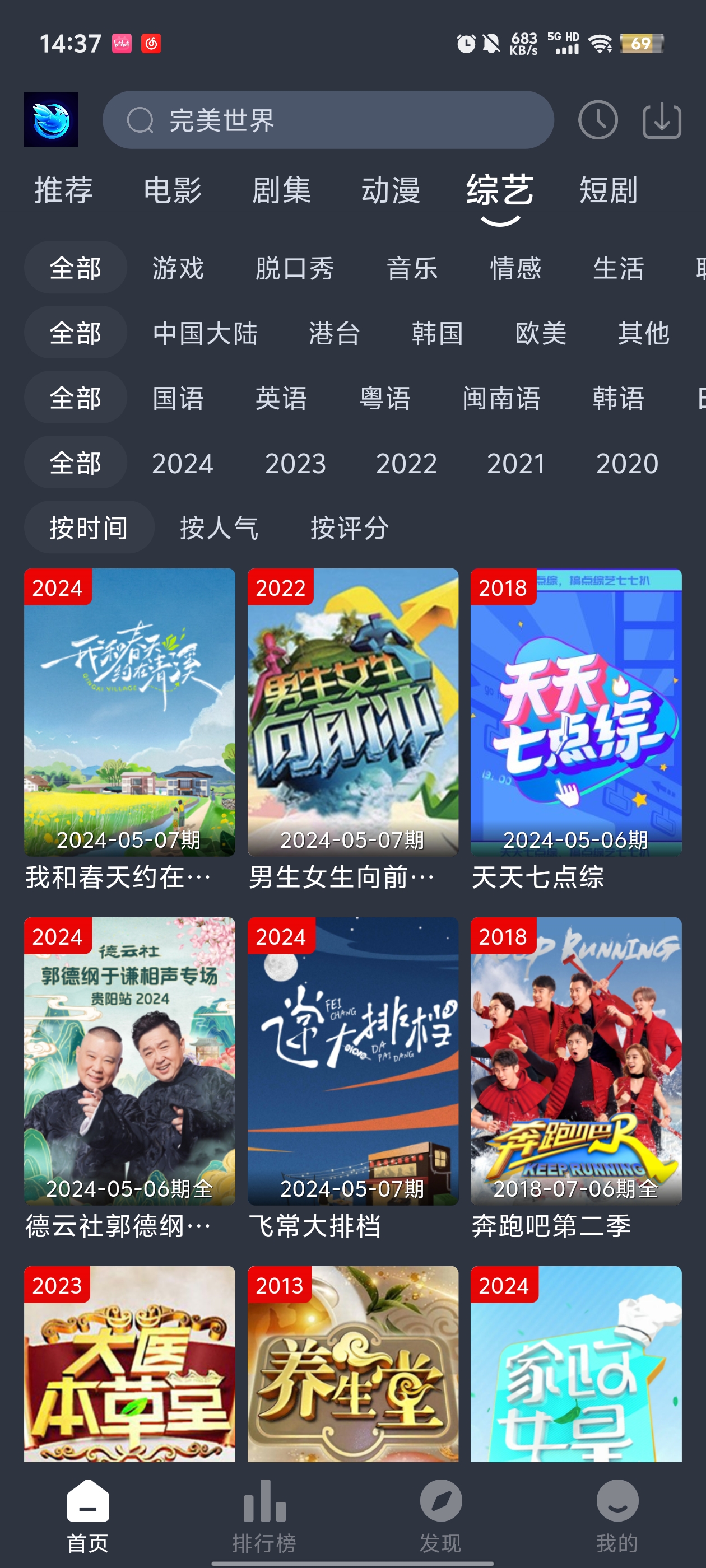Open the 电影 tab
Image resolution: width=706 pixels, height=1568 pixels.
coord(173,190)
